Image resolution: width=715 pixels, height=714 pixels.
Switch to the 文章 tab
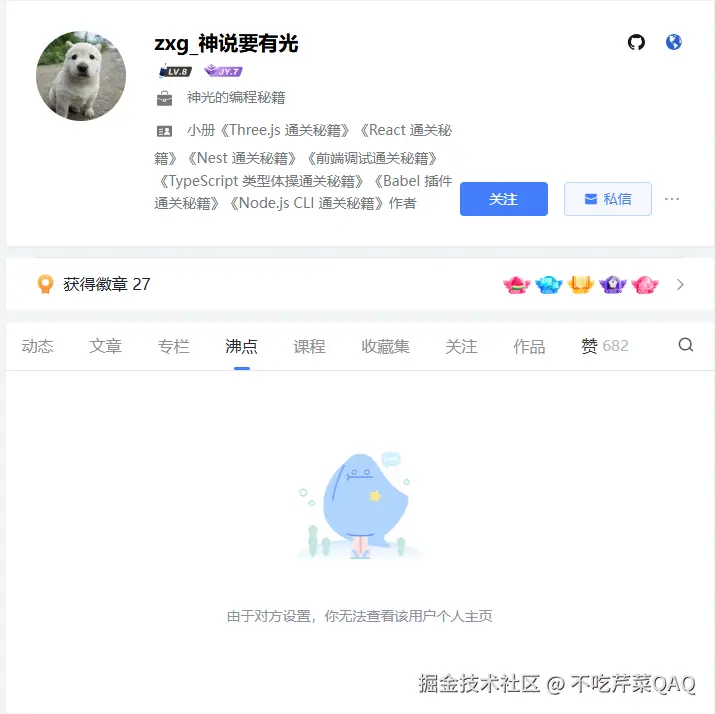[x=105, y=346]
